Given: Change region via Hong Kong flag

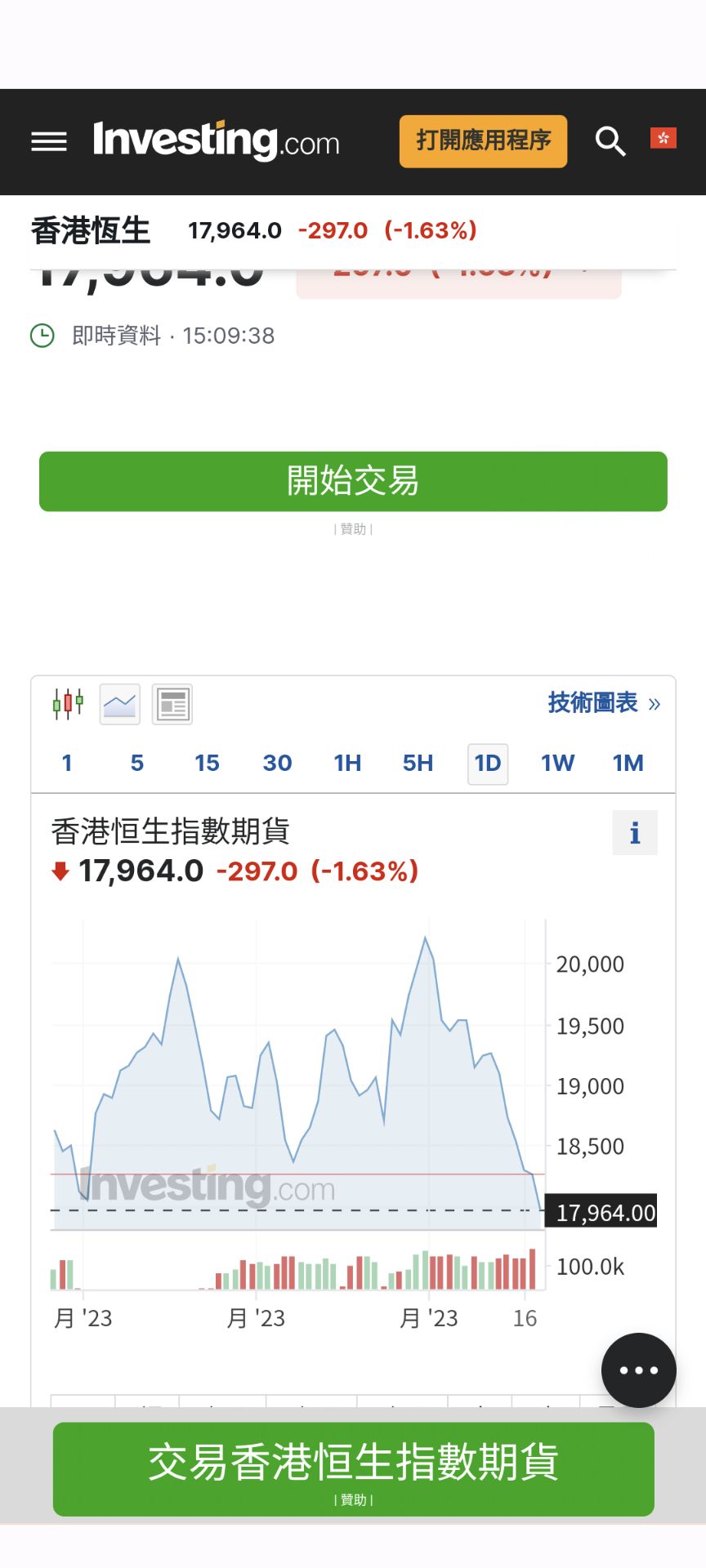Looking at the screenshot, I should tap(663, 138).
